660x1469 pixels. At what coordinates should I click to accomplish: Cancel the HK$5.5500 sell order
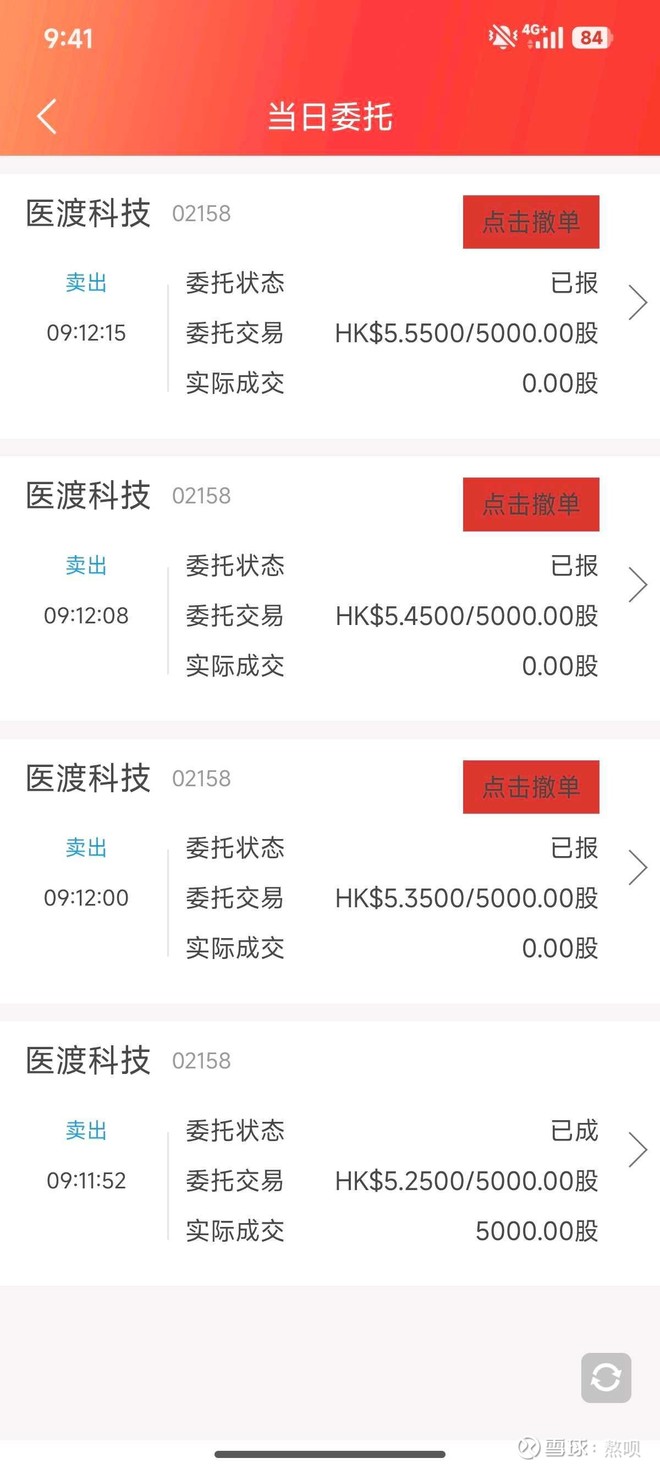[530, 222]
